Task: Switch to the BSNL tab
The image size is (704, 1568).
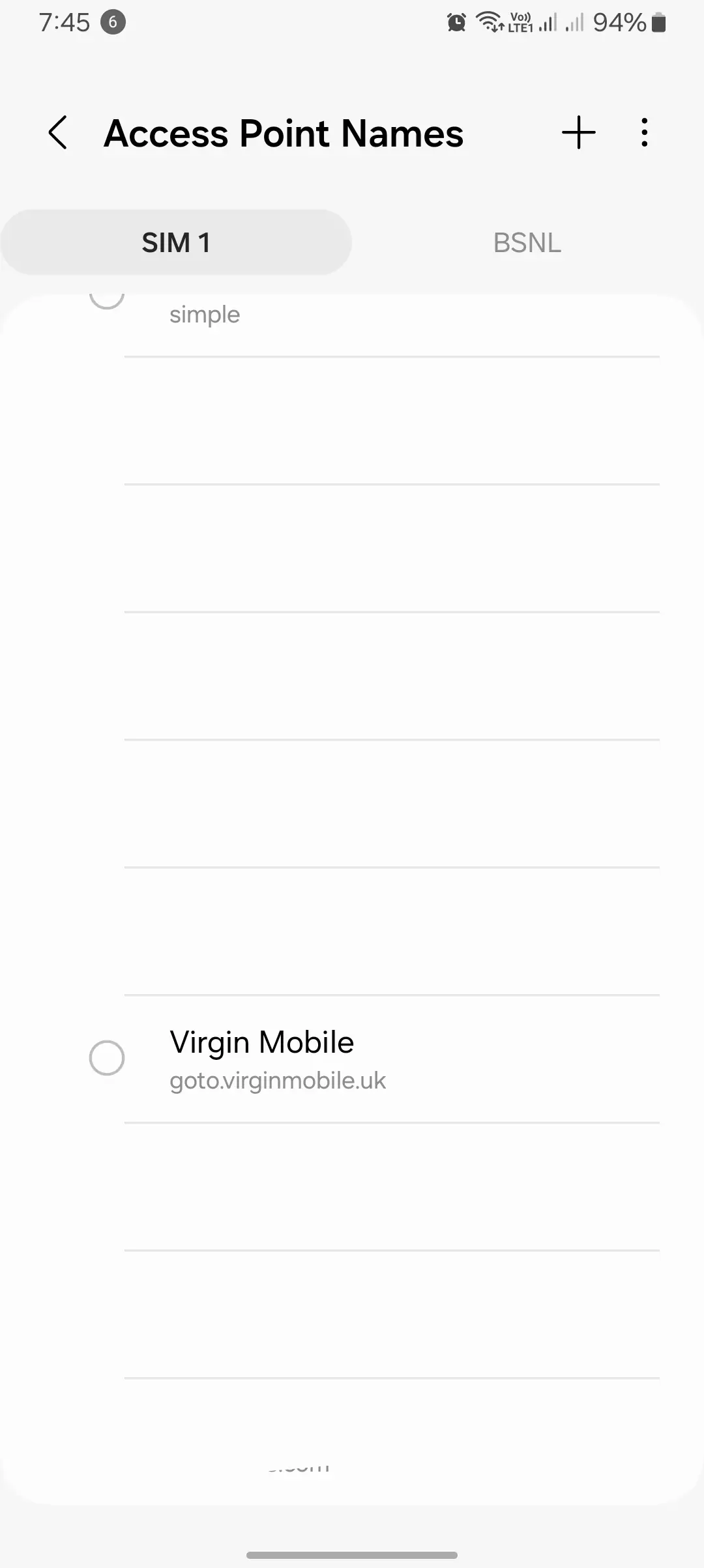Action: coord(527,242)
